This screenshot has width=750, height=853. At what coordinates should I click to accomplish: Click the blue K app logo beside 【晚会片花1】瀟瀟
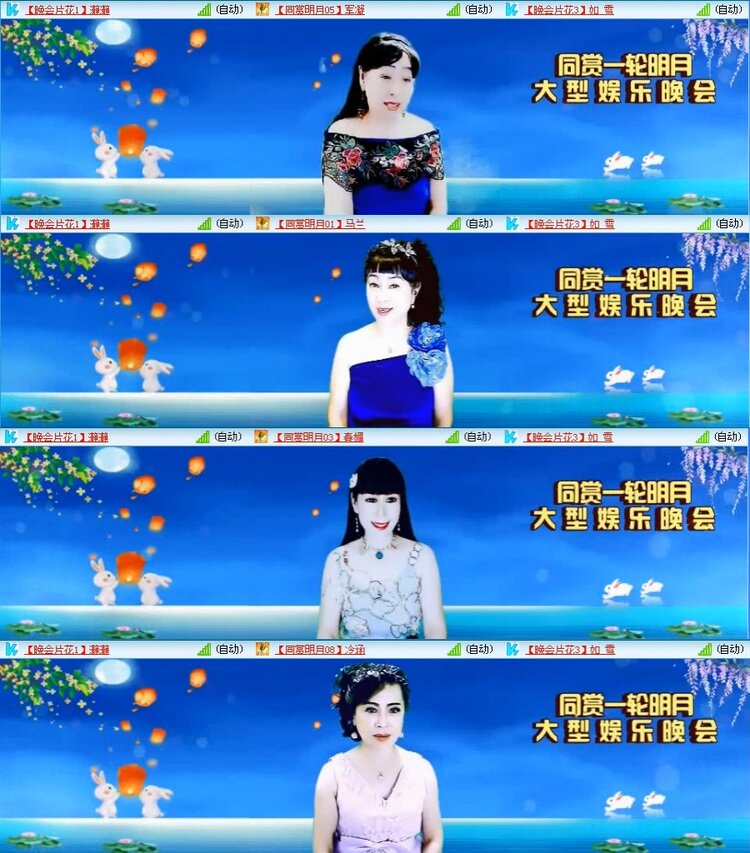point(12,9)
